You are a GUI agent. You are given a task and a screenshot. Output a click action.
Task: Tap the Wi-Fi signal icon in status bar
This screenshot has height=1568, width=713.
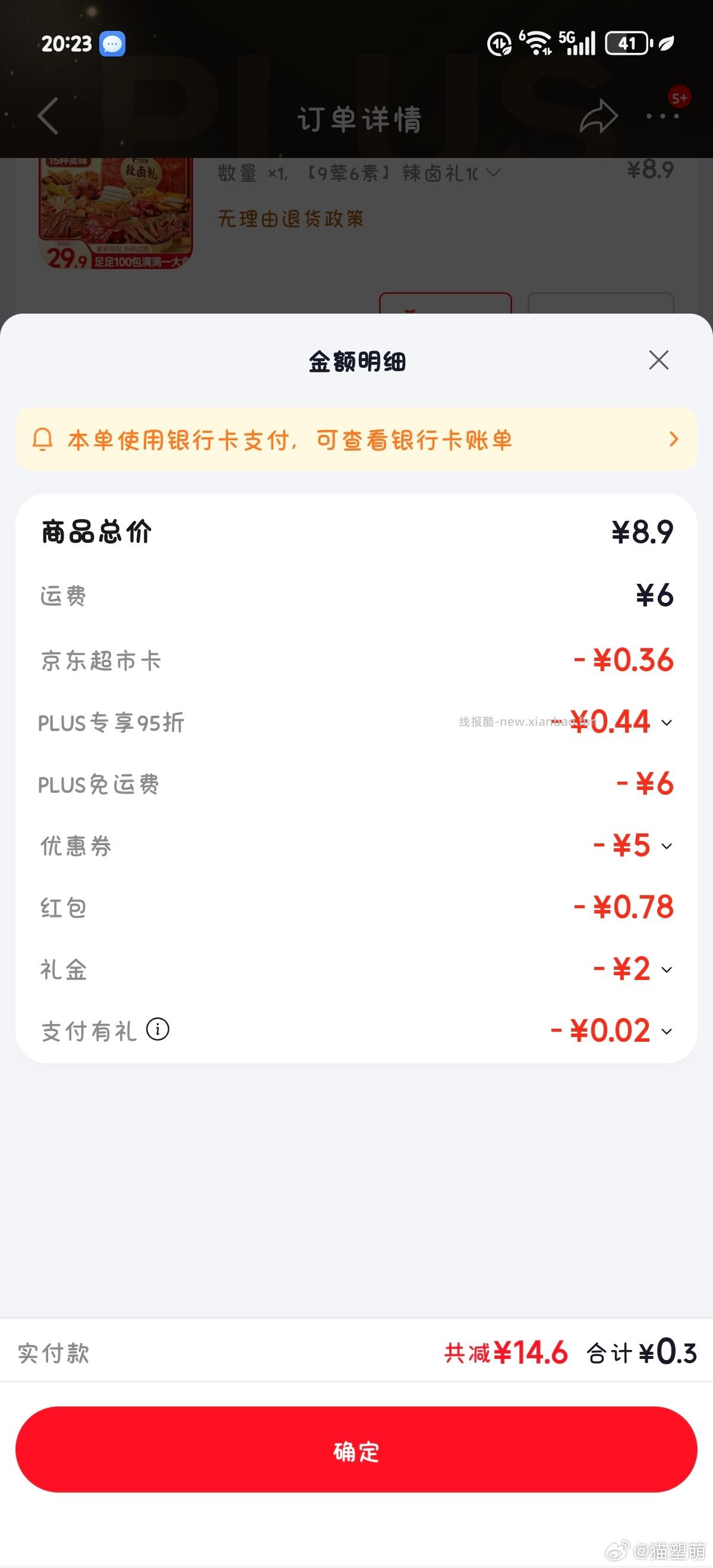point(538,42)
